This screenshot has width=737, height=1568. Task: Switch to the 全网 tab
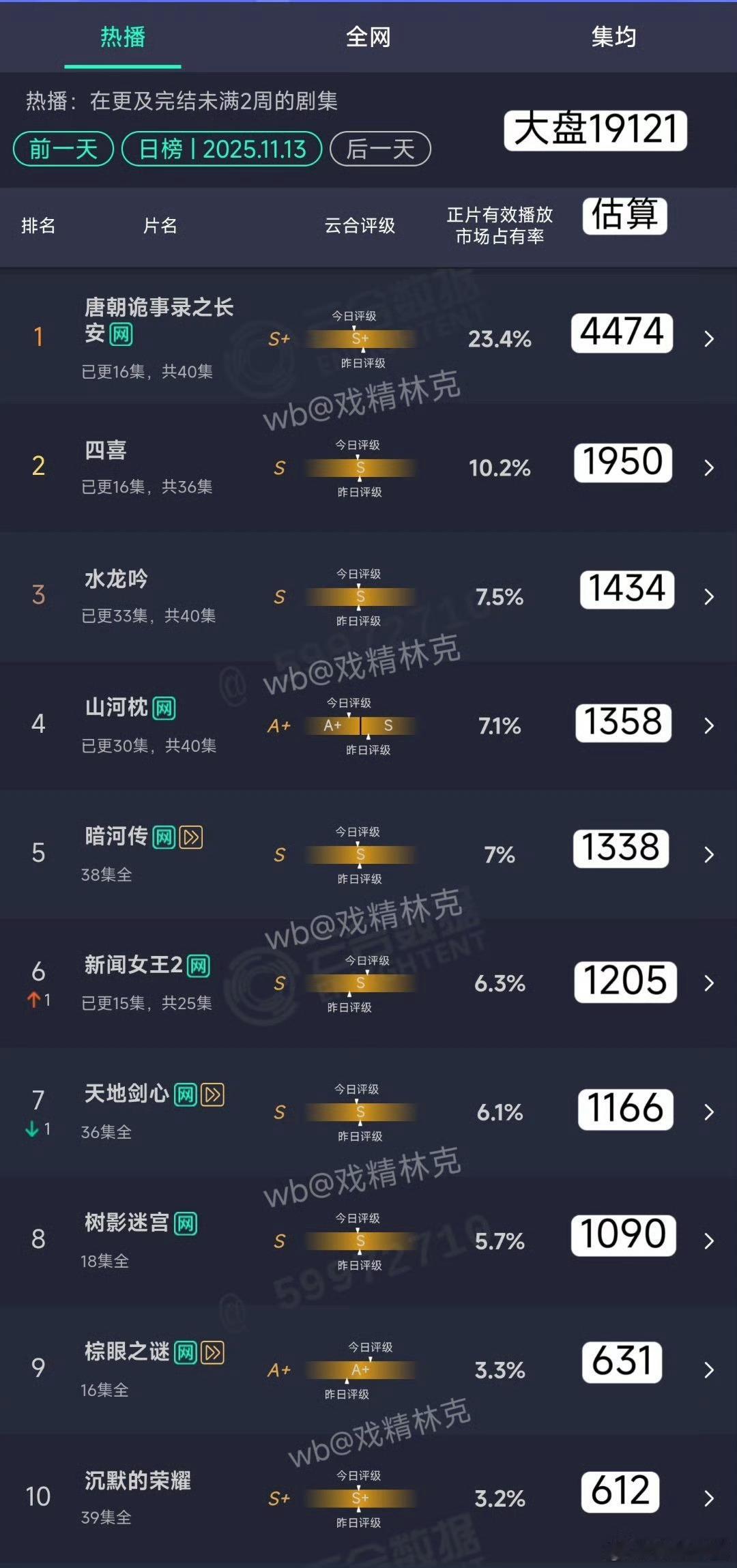[369, 38]
